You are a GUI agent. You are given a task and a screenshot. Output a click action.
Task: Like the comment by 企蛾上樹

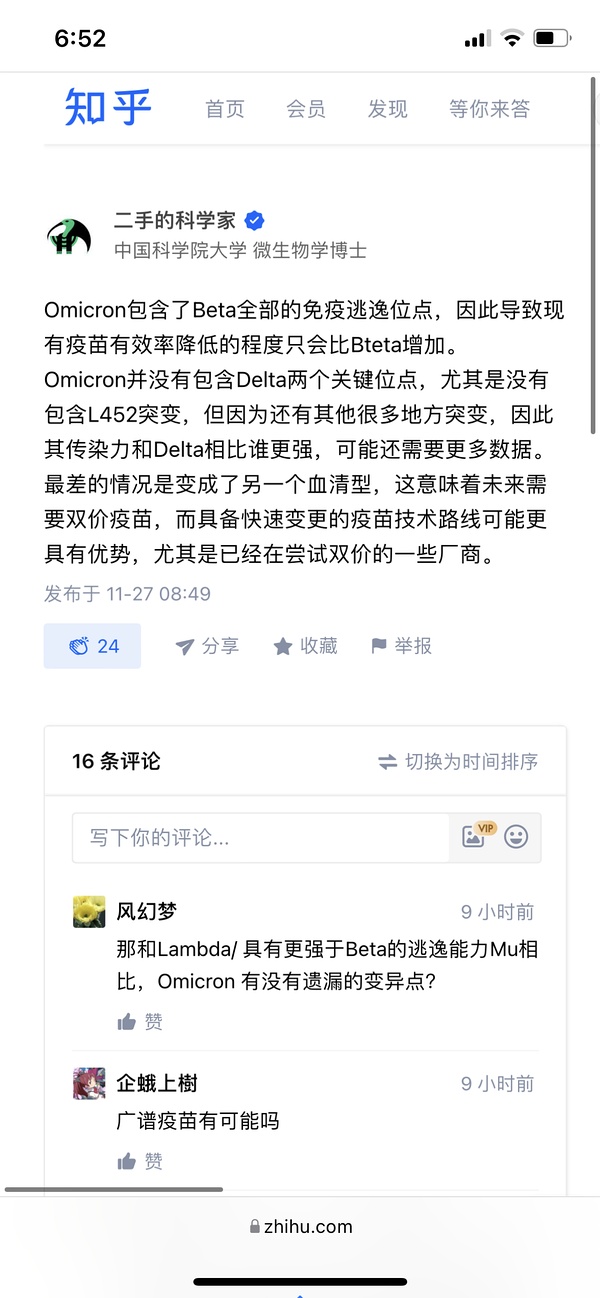pos(140,1161)
